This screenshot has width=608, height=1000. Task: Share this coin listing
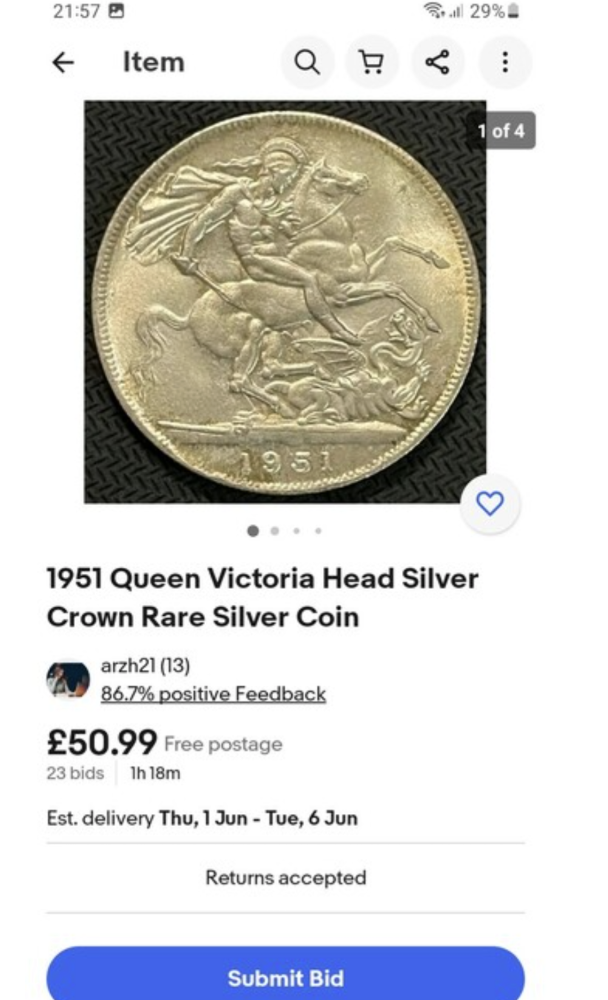tap(438, 62)
